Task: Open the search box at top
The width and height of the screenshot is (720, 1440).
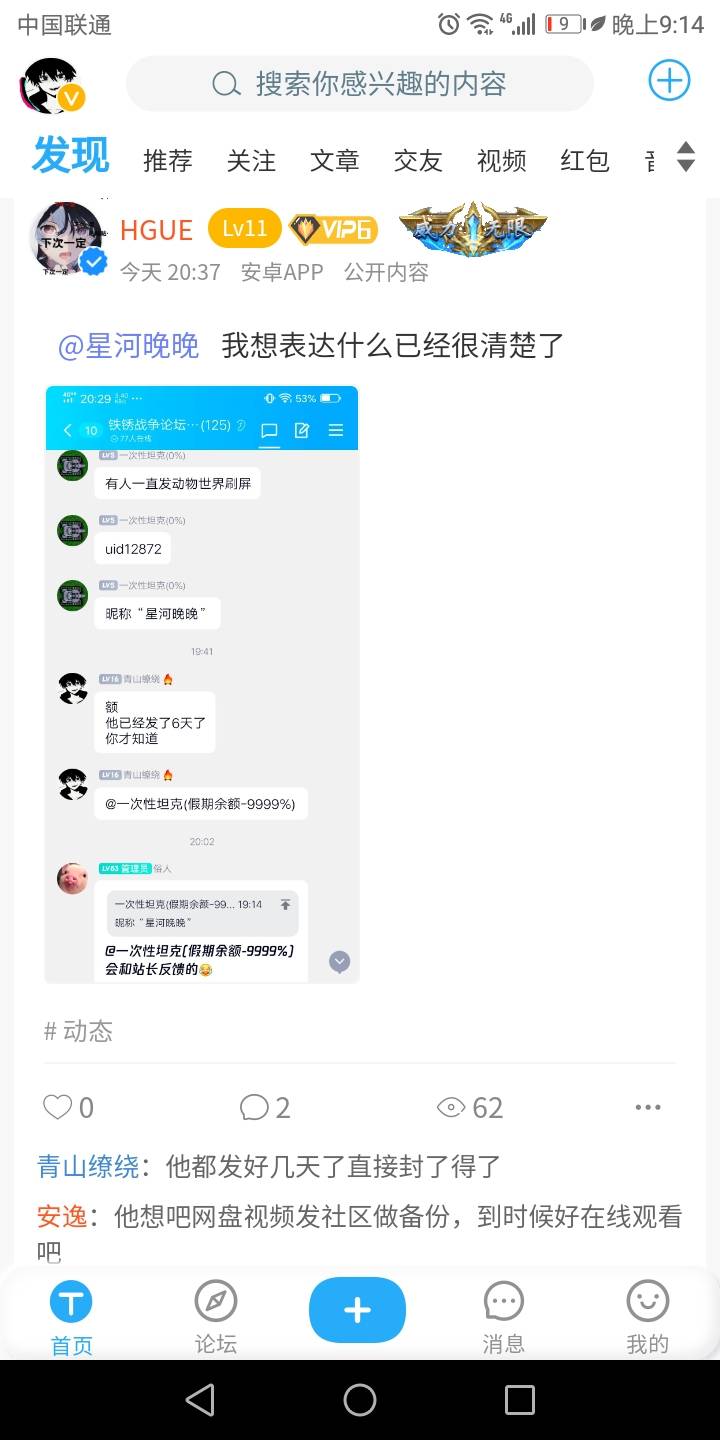Action: [360, 84]
